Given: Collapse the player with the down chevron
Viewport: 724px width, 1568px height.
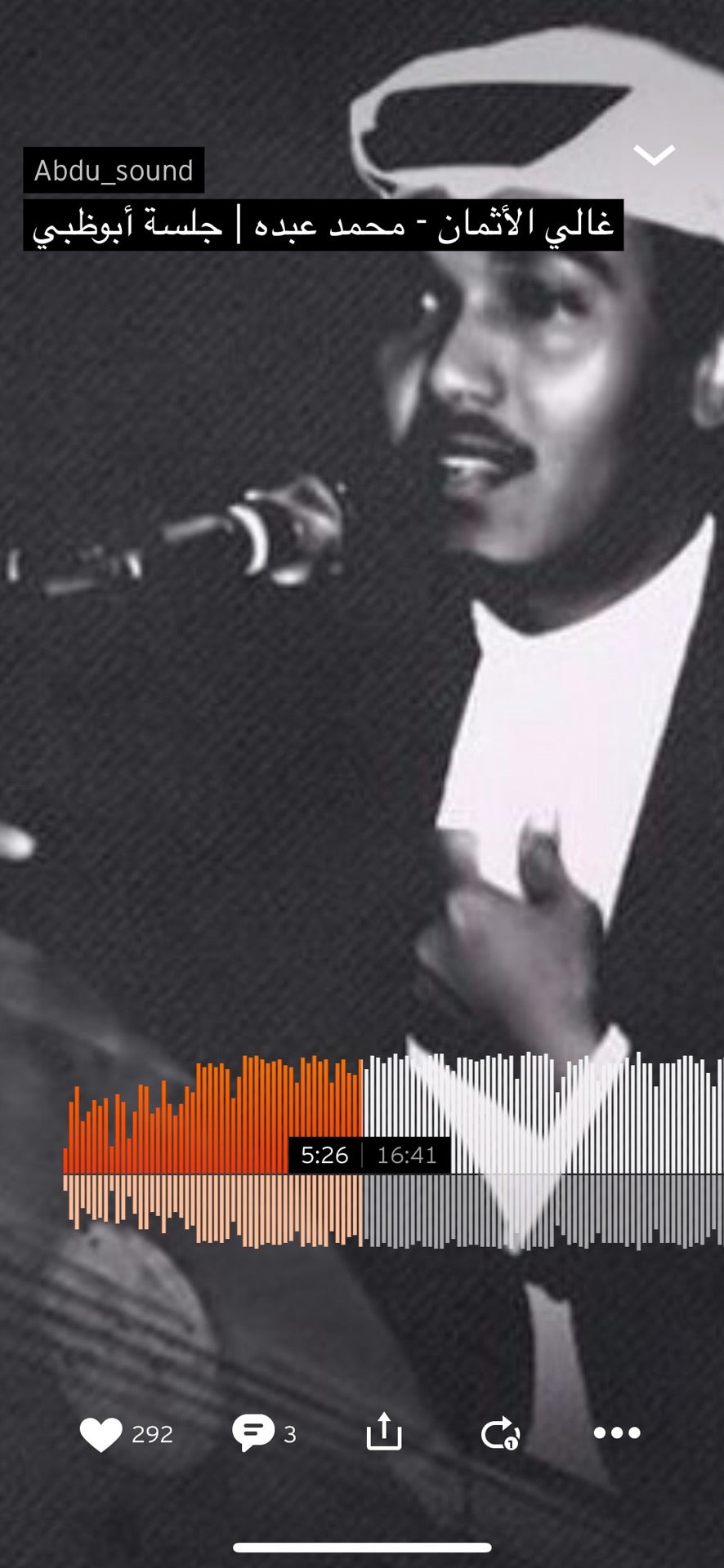Looking at the screenshot, I should pos(654,154).
